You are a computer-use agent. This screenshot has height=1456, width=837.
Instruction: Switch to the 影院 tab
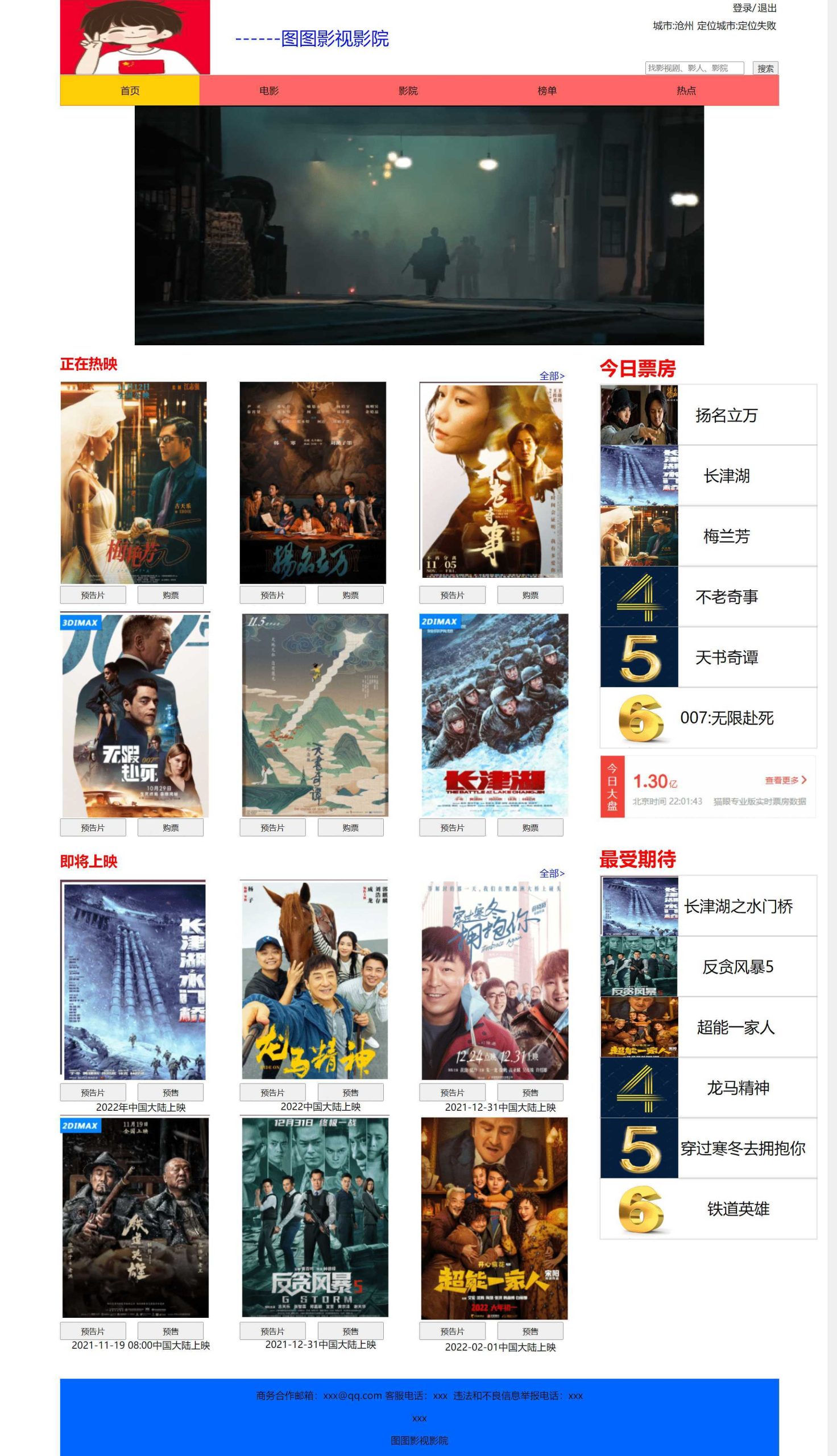coord(408,91)
